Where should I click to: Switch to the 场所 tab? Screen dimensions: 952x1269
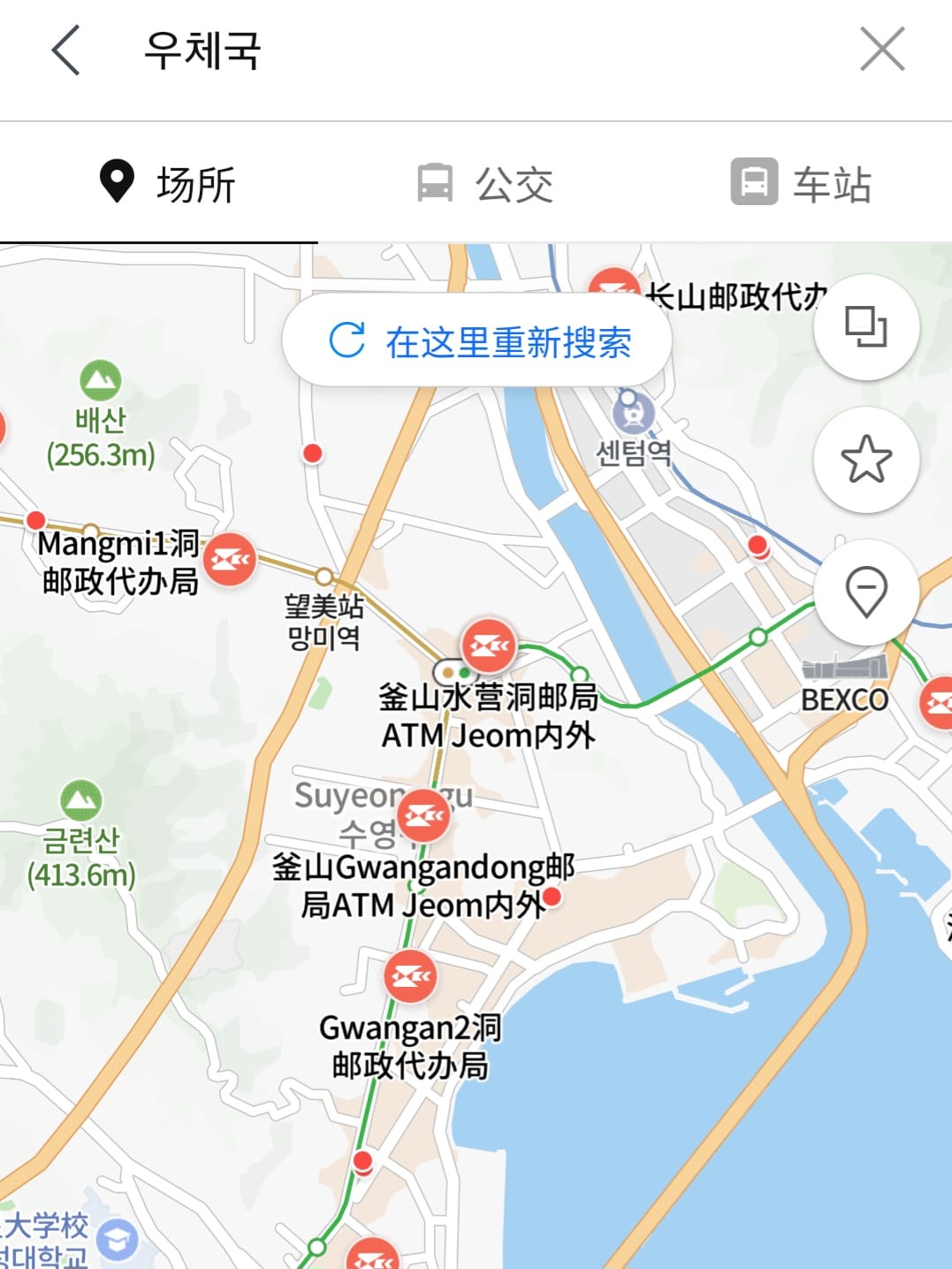166,184
